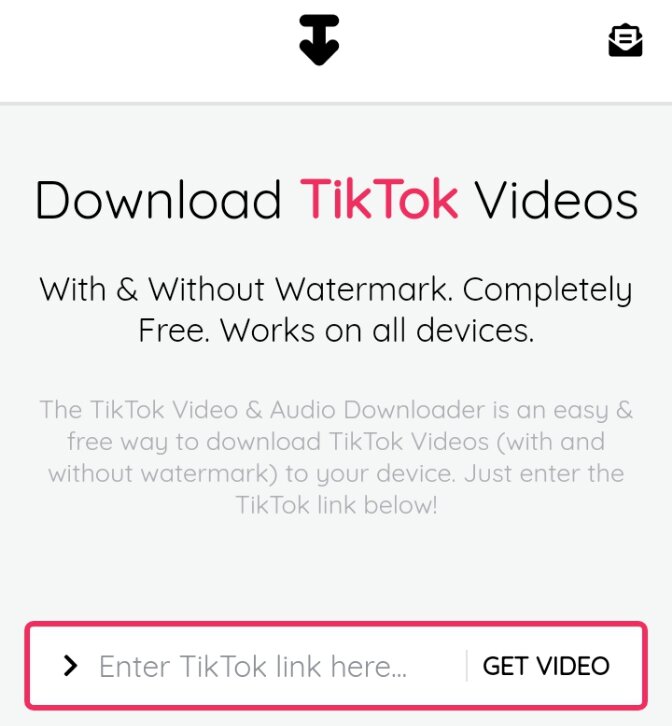
Task: Tap the GET VIDEO button
Action: (546, 666)
